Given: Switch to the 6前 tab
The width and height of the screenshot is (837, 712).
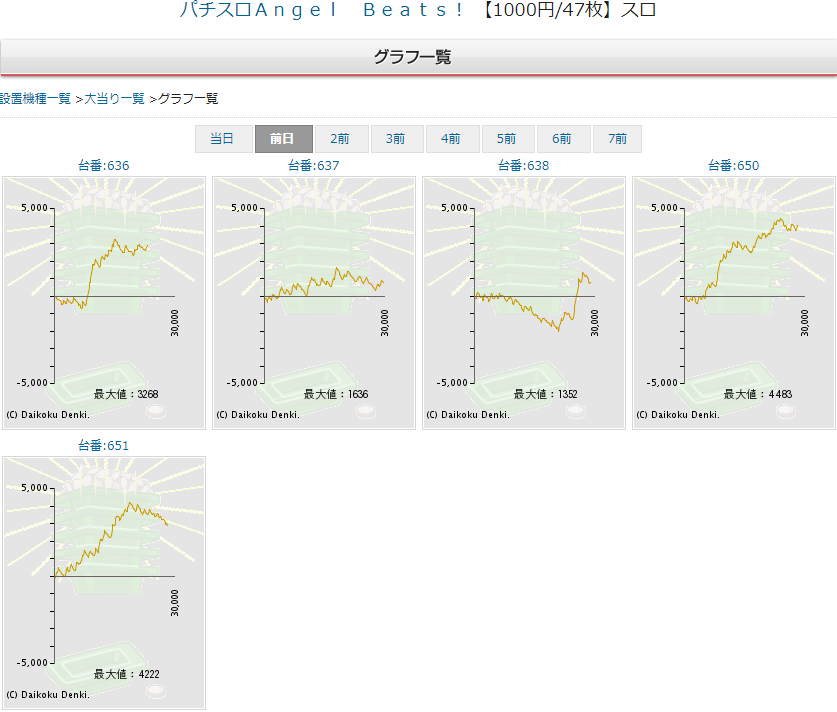Looking at the screenshot, I should coord(562,139).
